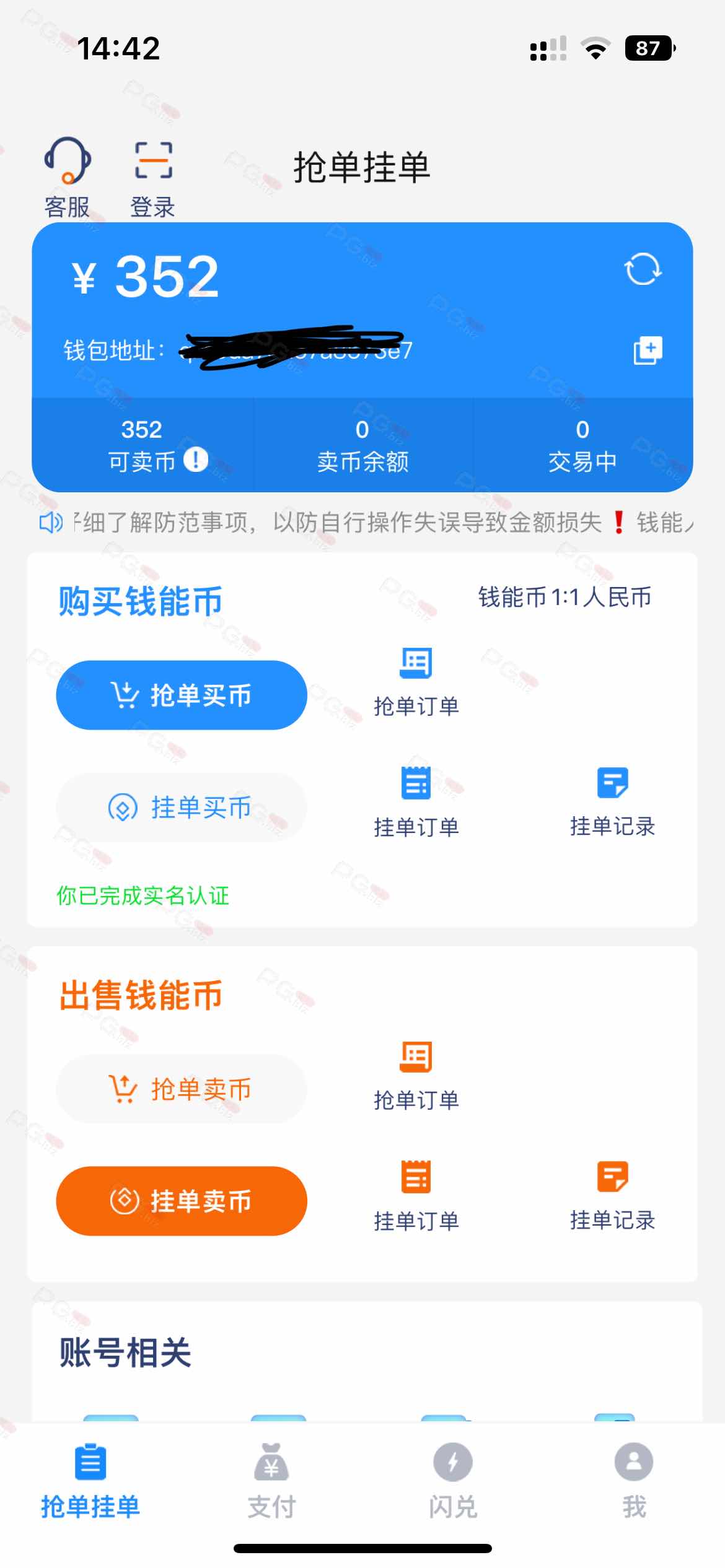
Task: Refresh the wallet balance
Action: click(x=643, y=269)
